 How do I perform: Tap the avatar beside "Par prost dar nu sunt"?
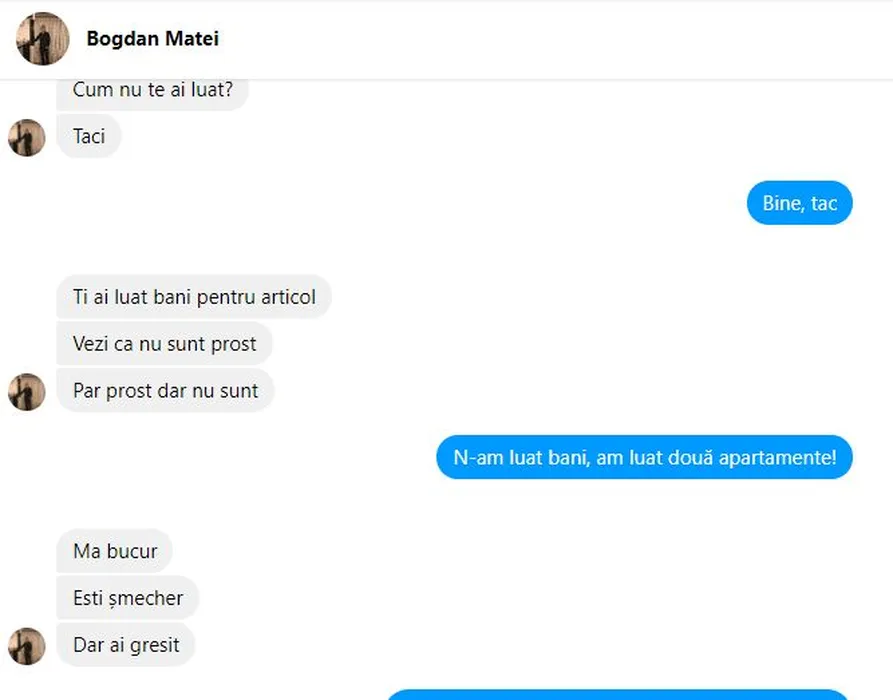click(x=27, y=392)
